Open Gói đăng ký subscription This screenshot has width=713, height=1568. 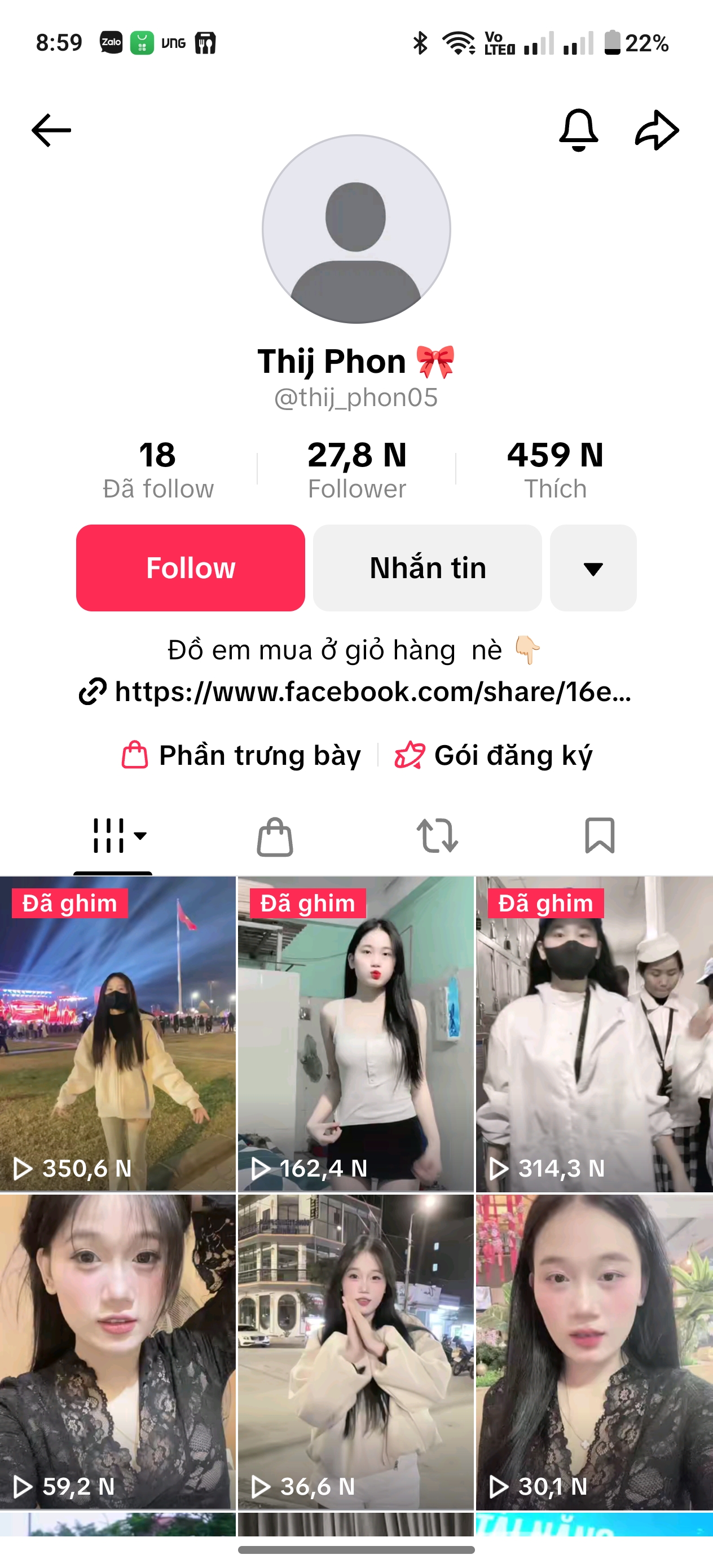(x=493, y=755)
